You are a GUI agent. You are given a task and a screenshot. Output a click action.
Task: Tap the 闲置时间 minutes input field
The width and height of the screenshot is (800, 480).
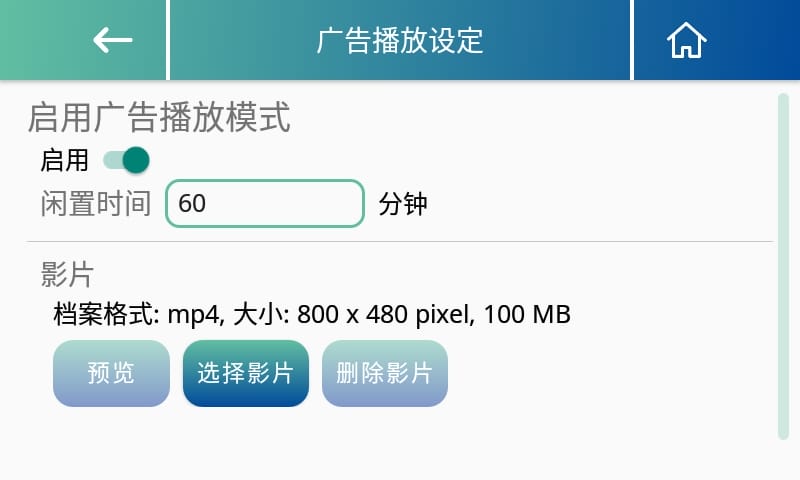pyautogui.click(x=264, y=204)
